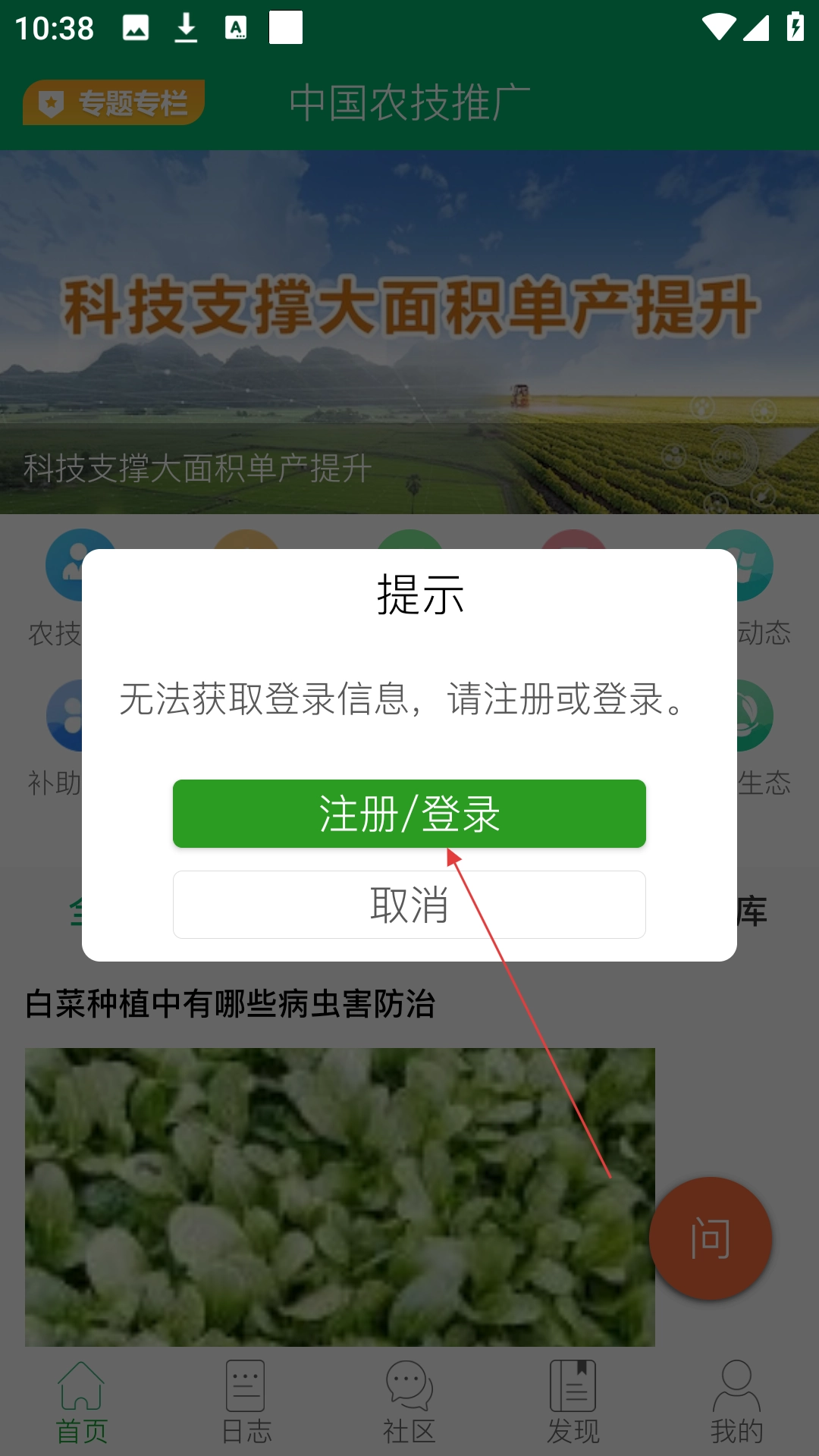819x1456 pixels.
Task: Dismiss the dialog with 取消
Action: point(409,905)
